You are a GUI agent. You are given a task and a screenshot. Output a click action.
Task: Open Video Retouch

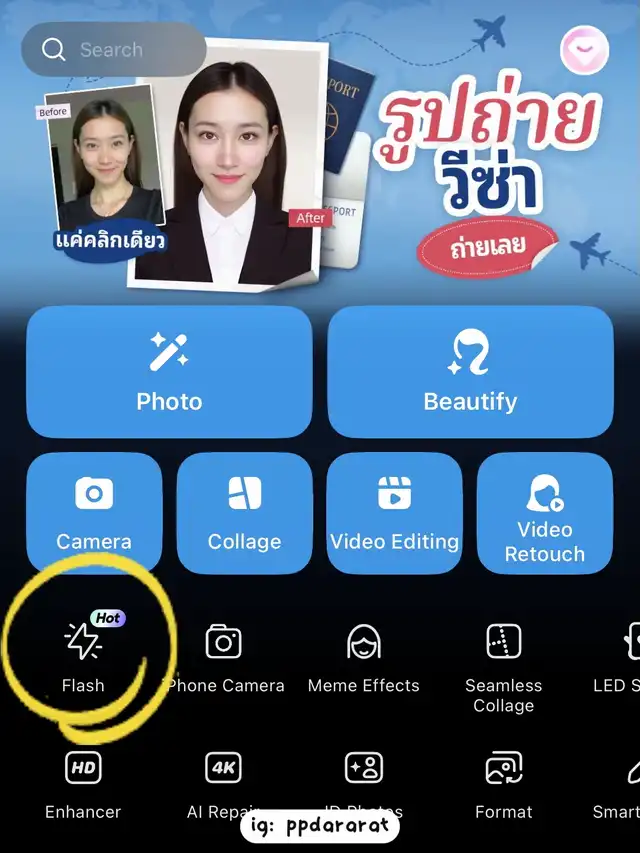coord(545,513)
